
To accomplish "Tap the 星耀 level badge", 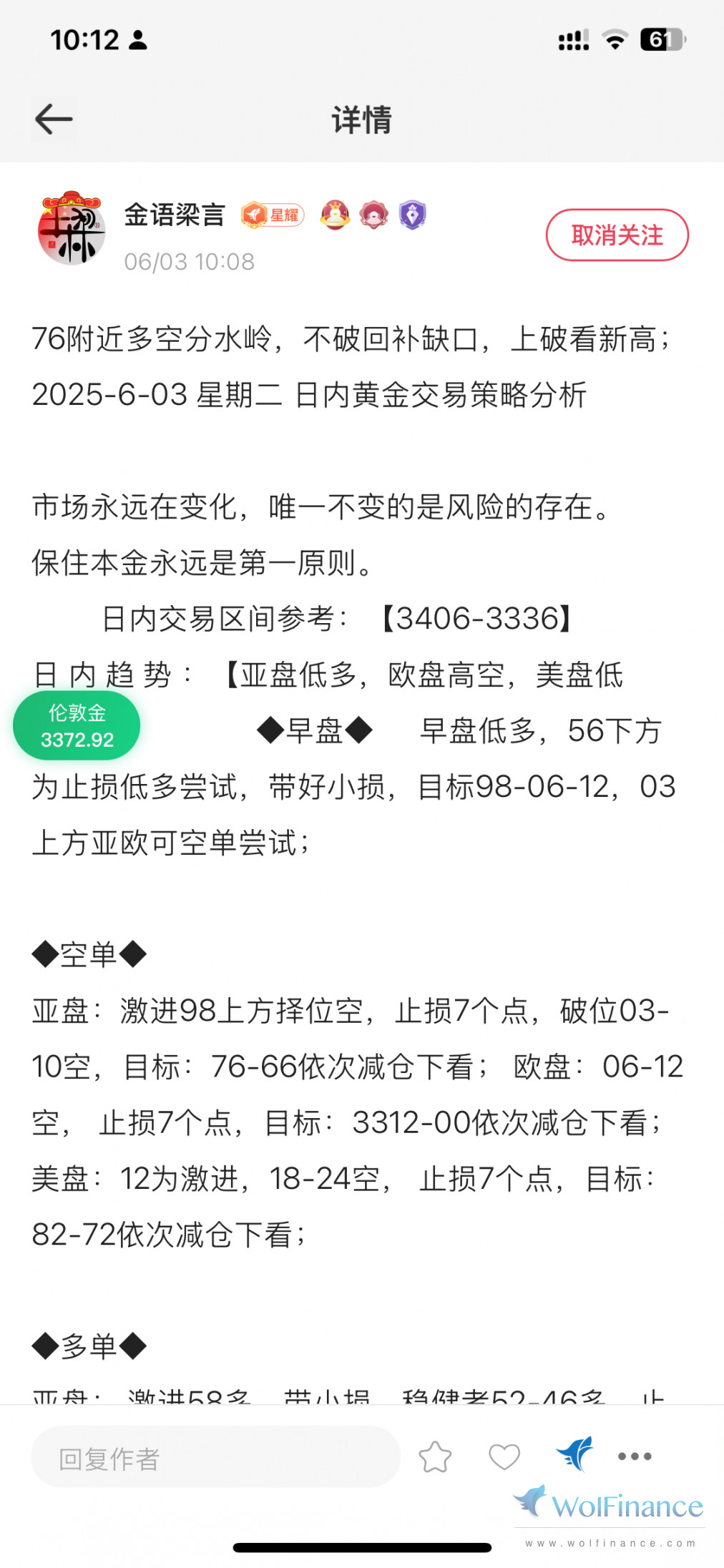I will click(273, 215).
